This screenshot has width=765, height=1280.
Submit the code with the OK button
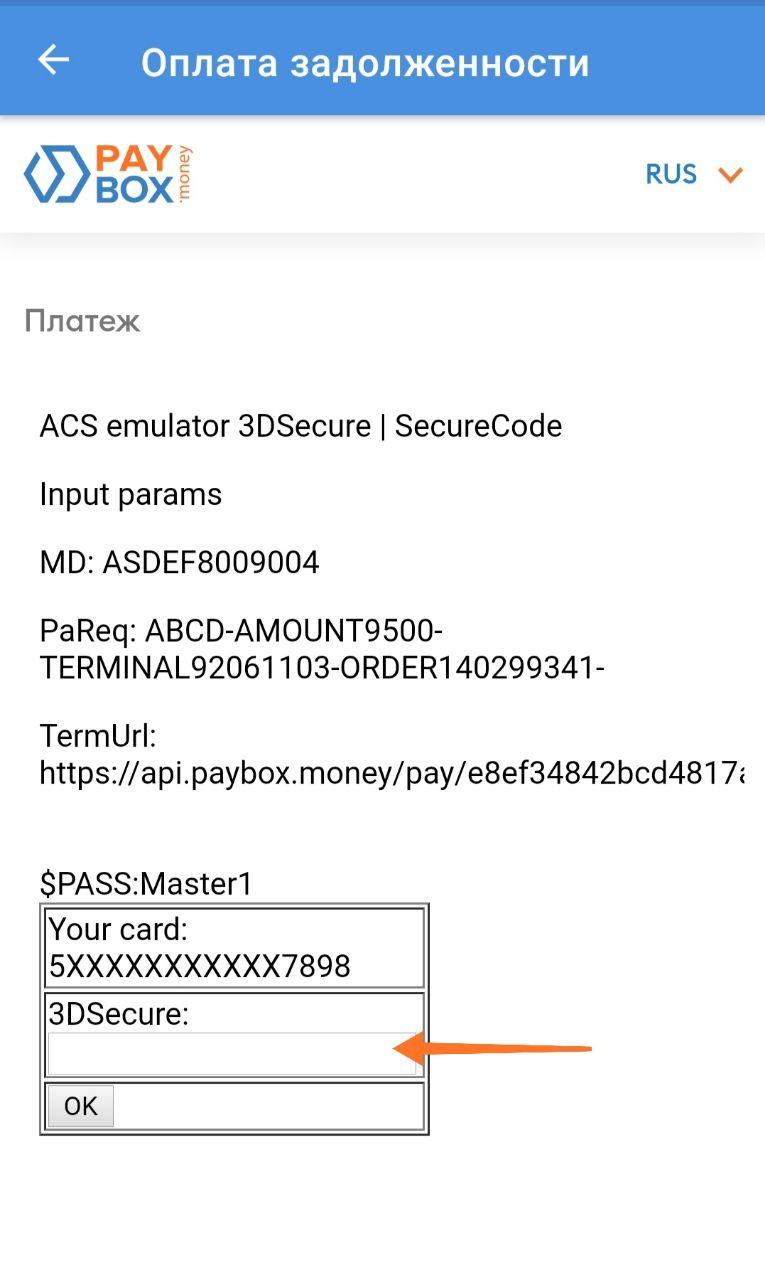[81, 1106]
